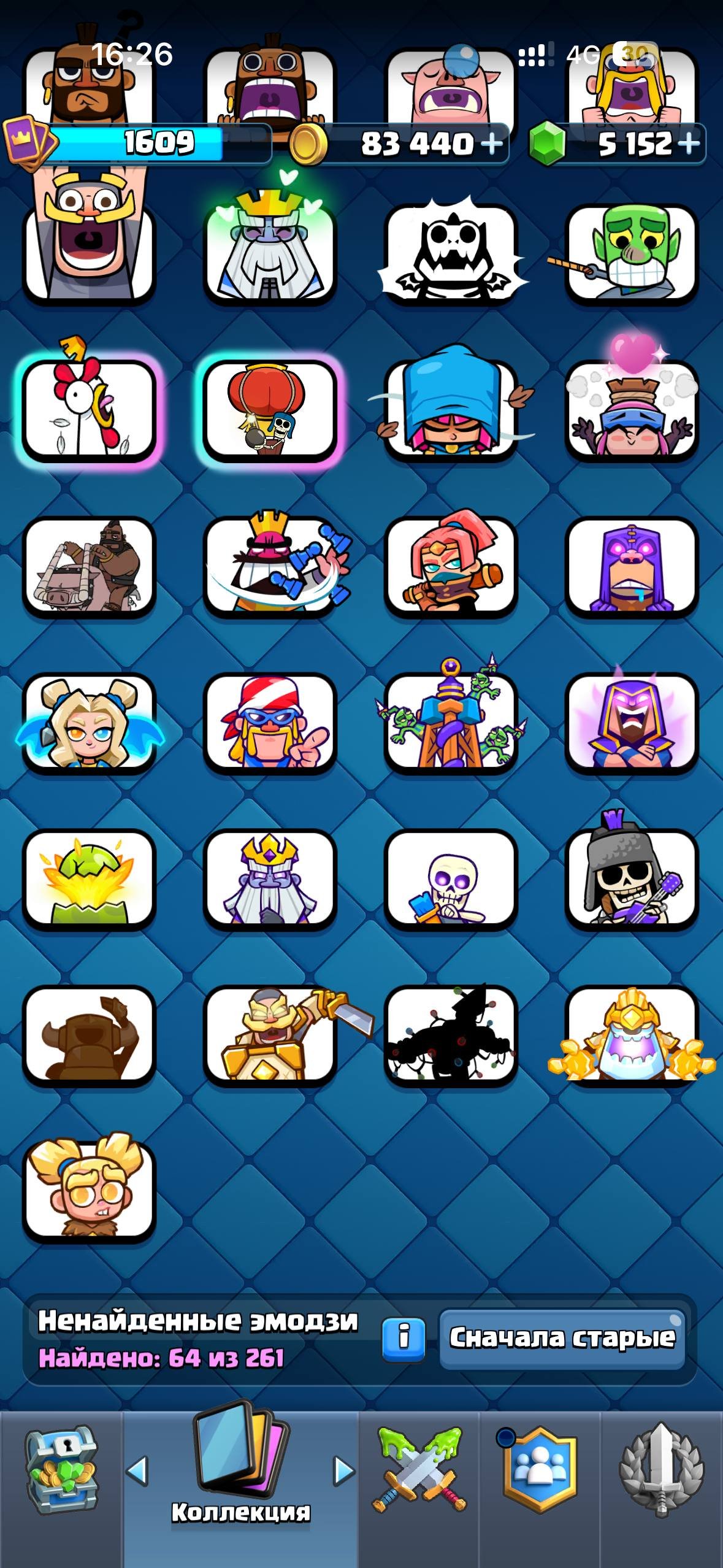
Task: Select the crying green goblin emote
Action: (x=632, y=253)
